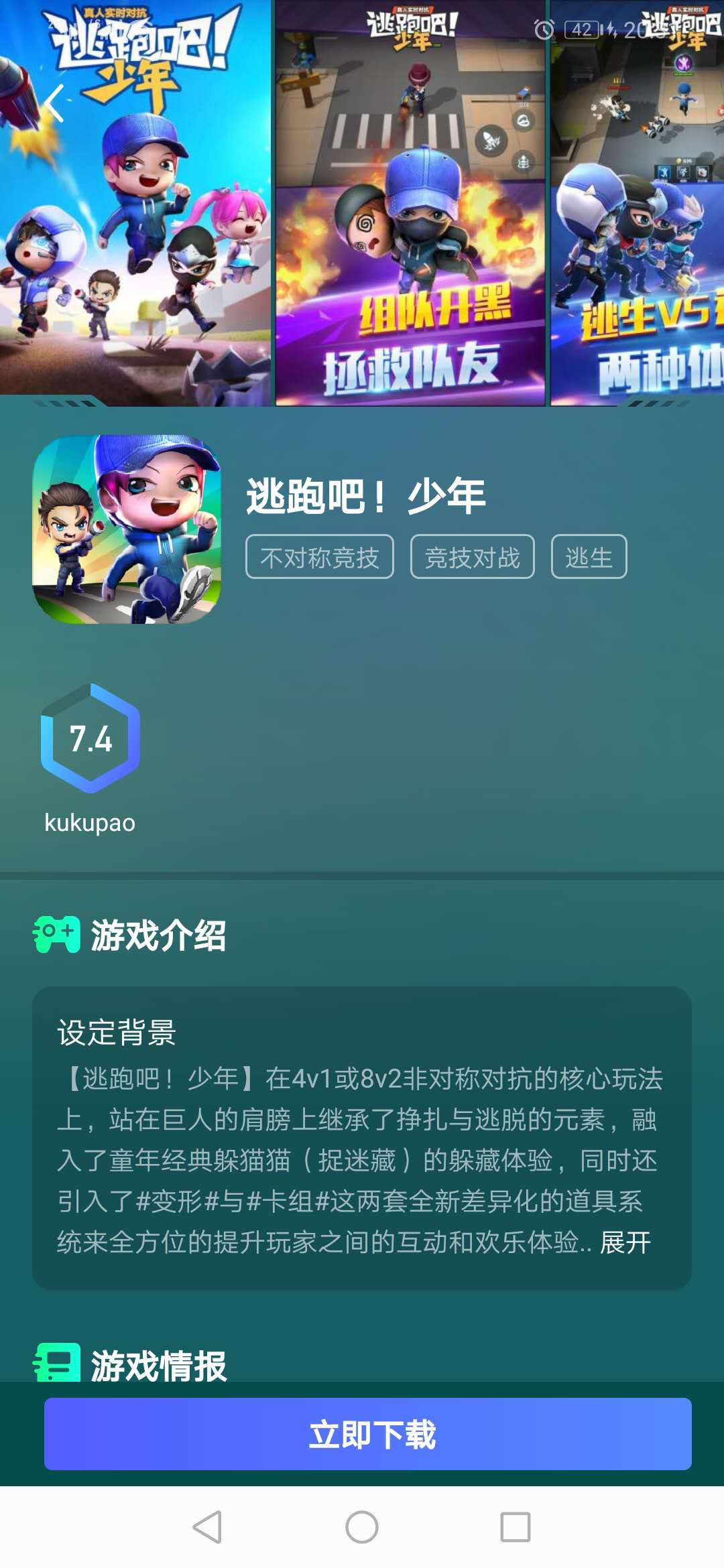The image size is (724, 1568).
Task: Click the gamepad icon beside 游戏介绍
Action: pos(57,931)
